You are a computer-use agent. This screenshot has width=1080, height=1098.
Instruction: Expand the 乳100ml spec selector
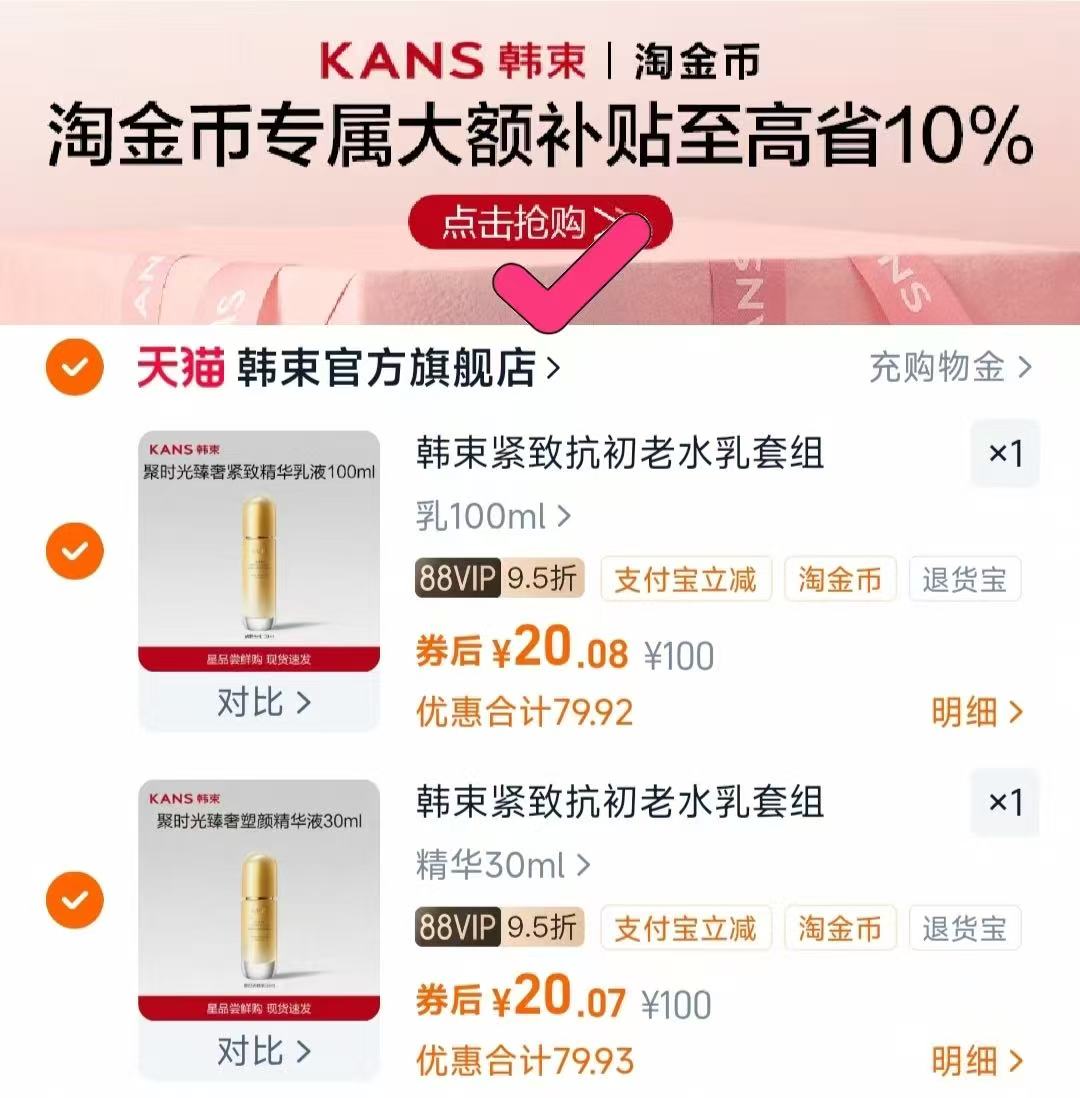492,517
